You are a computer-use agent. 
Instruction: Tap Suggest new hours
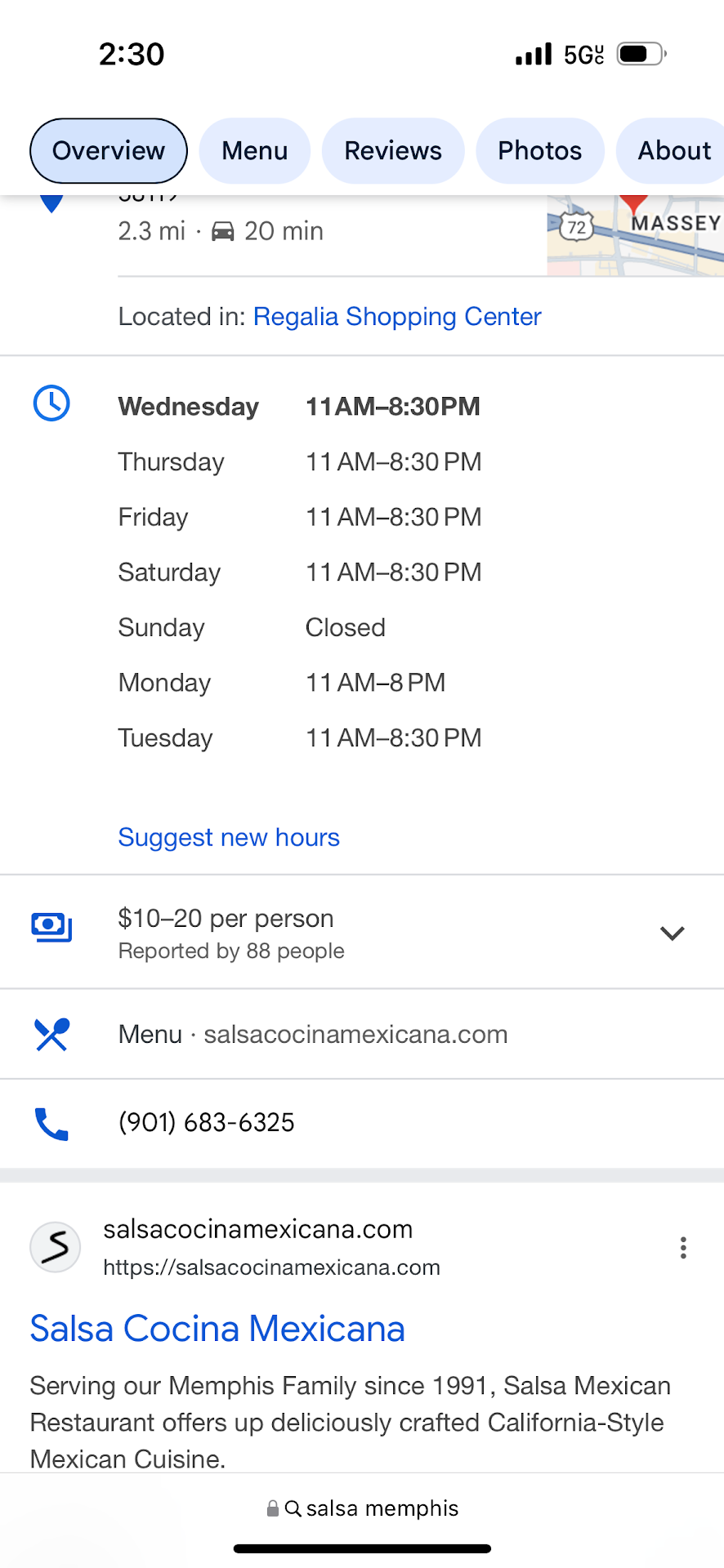229,838
